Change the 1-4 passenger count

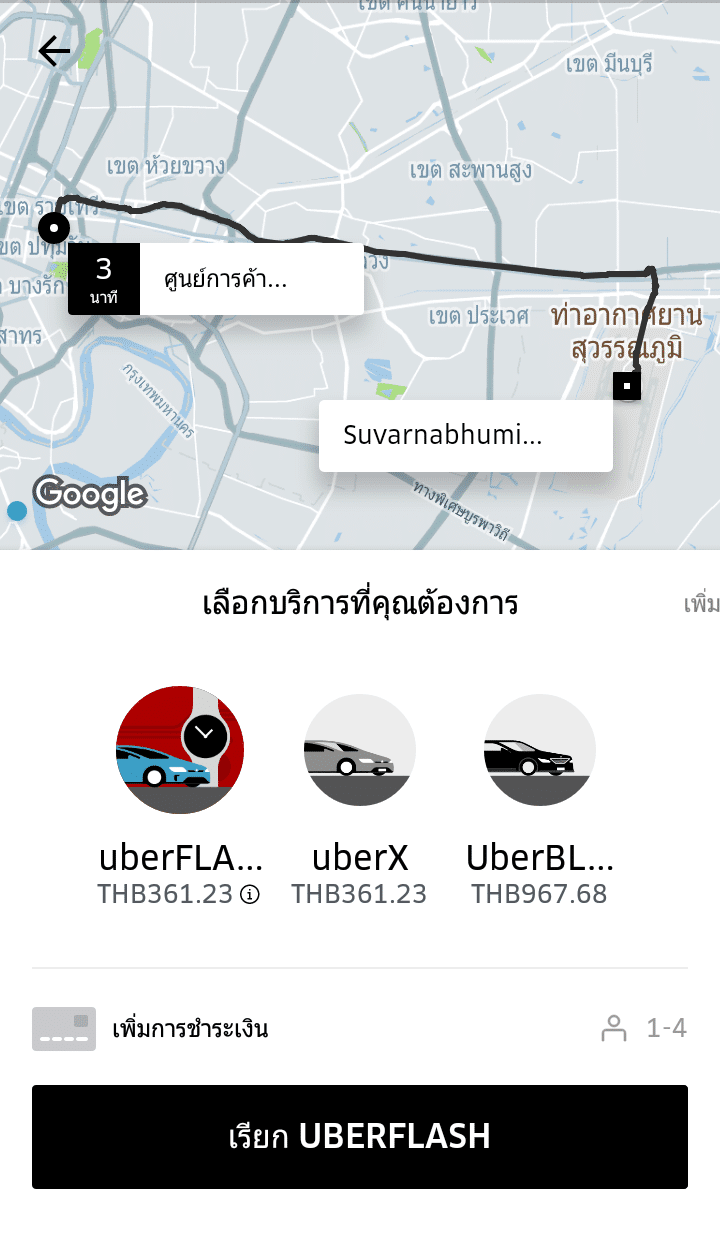point(645,1028)
